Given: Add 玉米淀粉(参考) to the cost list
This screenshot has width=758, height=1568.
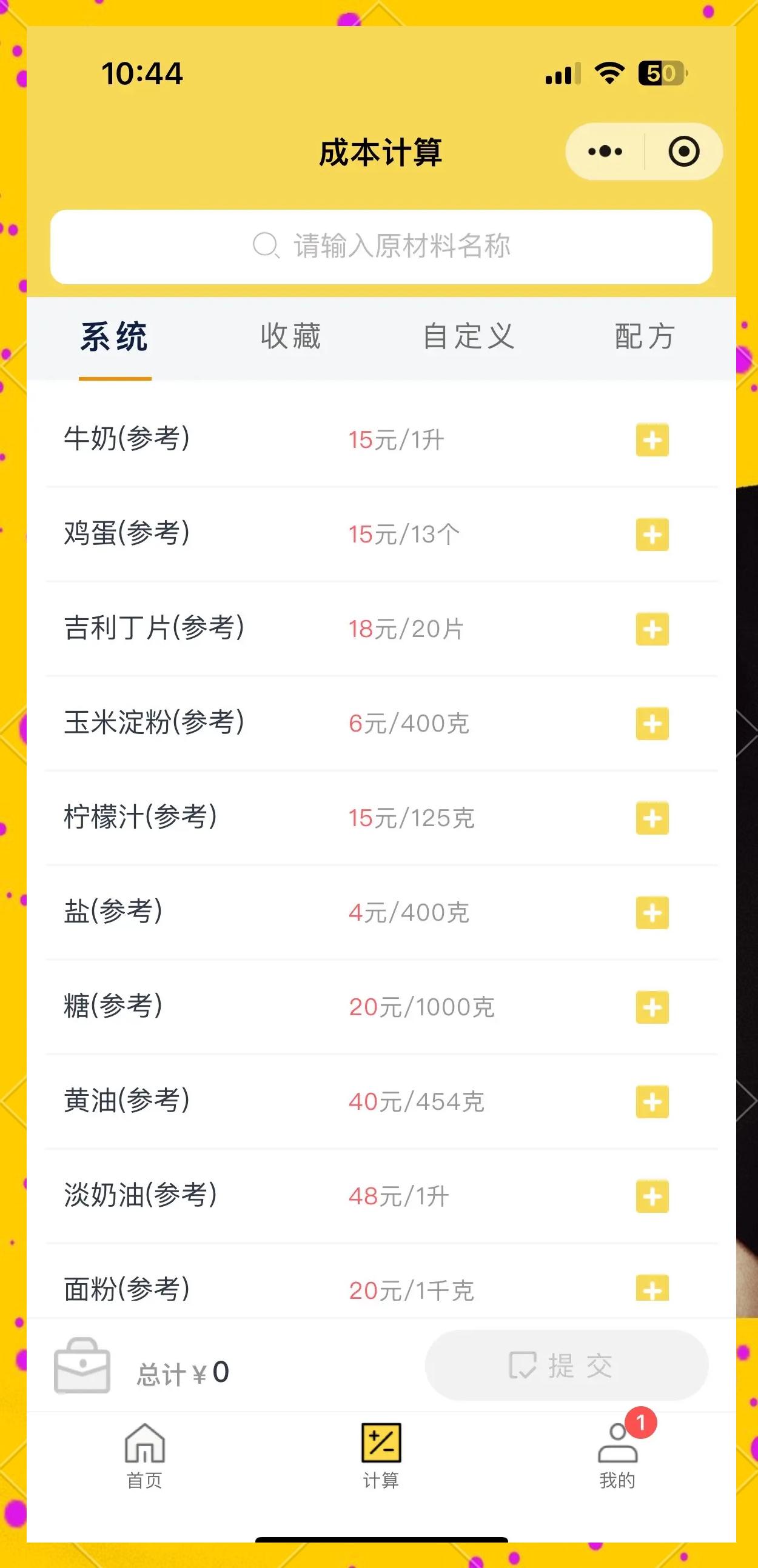Looking at the screenshot, I should pos(652,723).
